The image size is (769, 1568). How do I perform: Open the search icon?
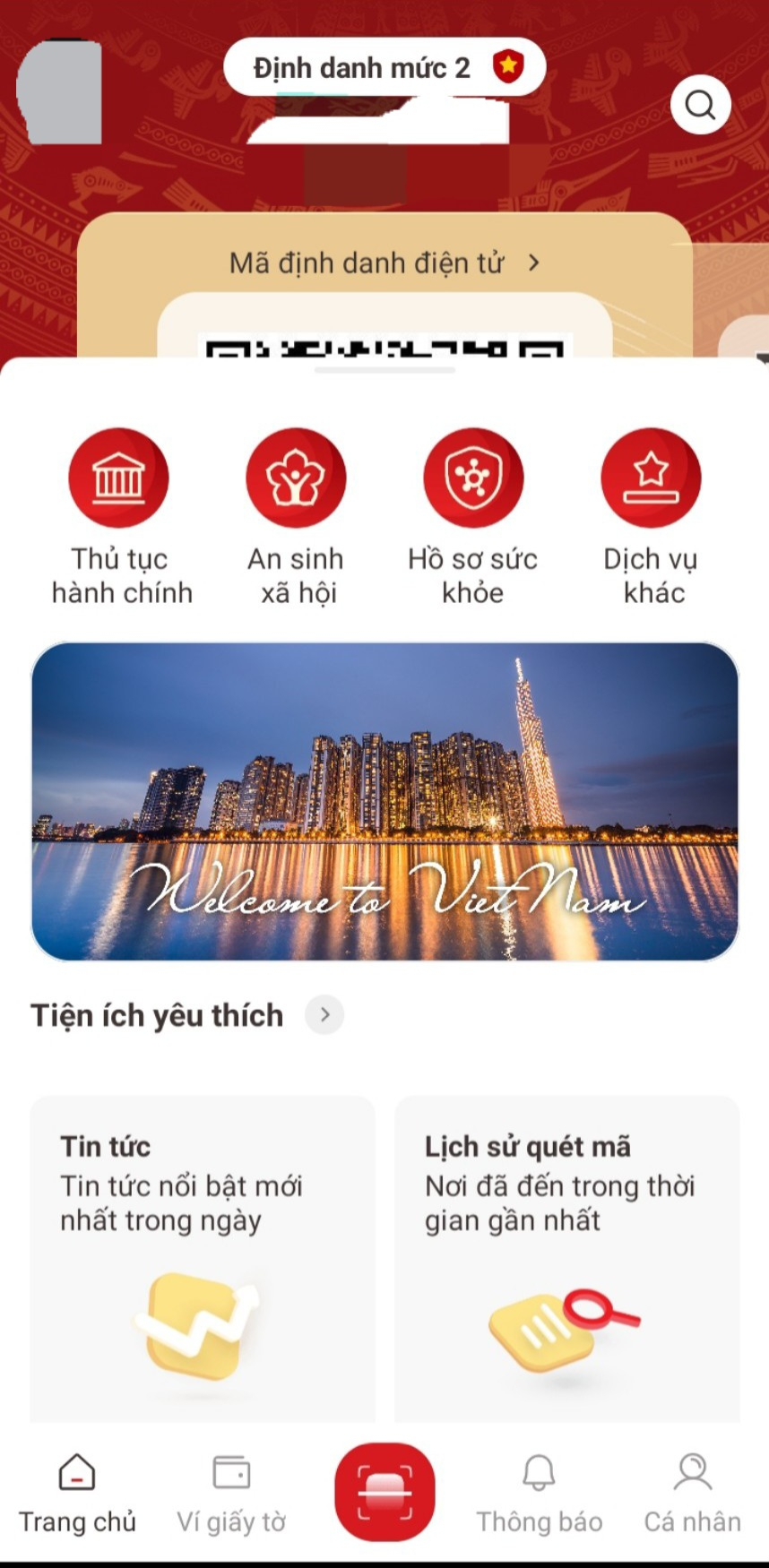(700, 105)
